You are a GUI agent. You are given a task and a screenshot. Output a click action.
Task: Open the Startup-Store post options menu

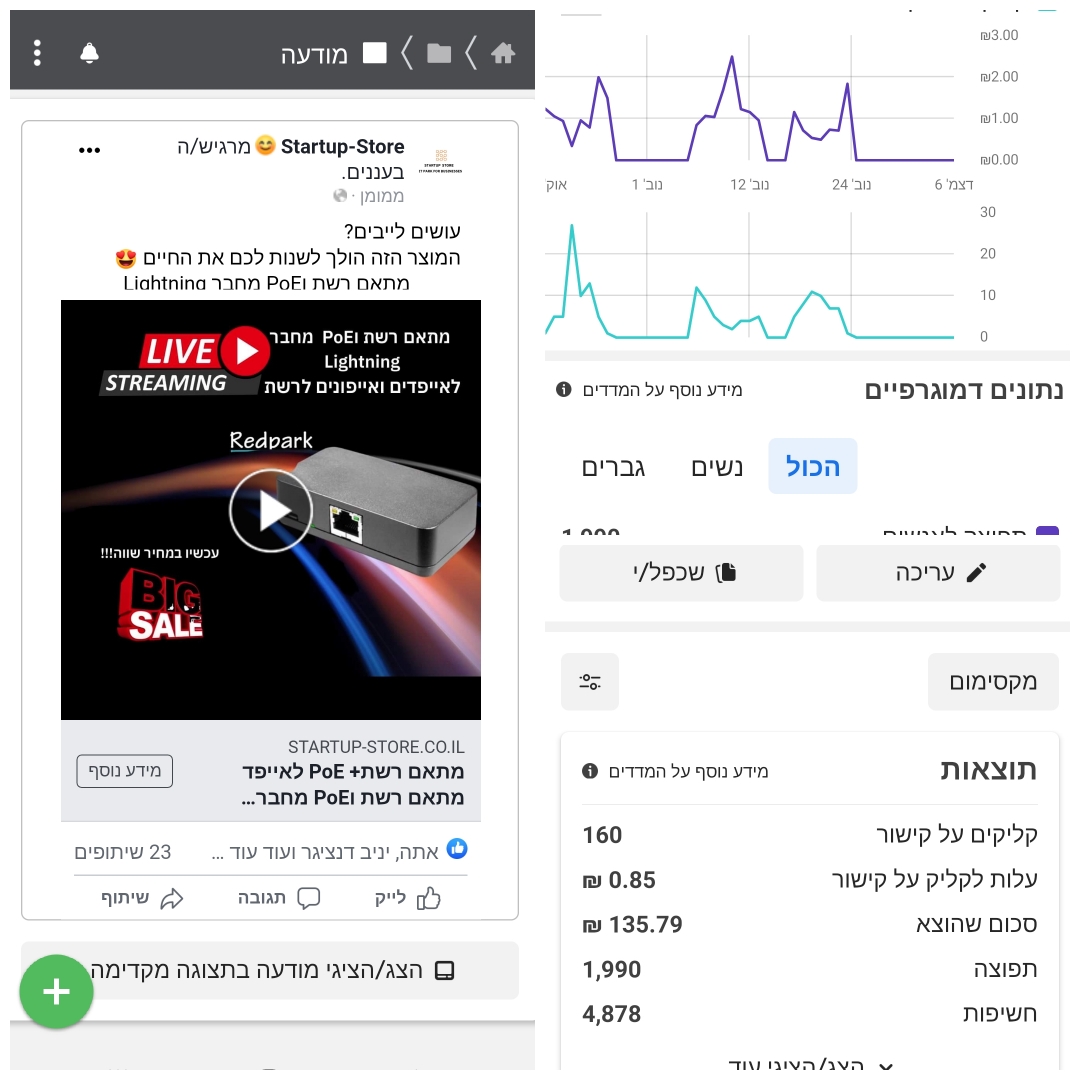[90, 151]
